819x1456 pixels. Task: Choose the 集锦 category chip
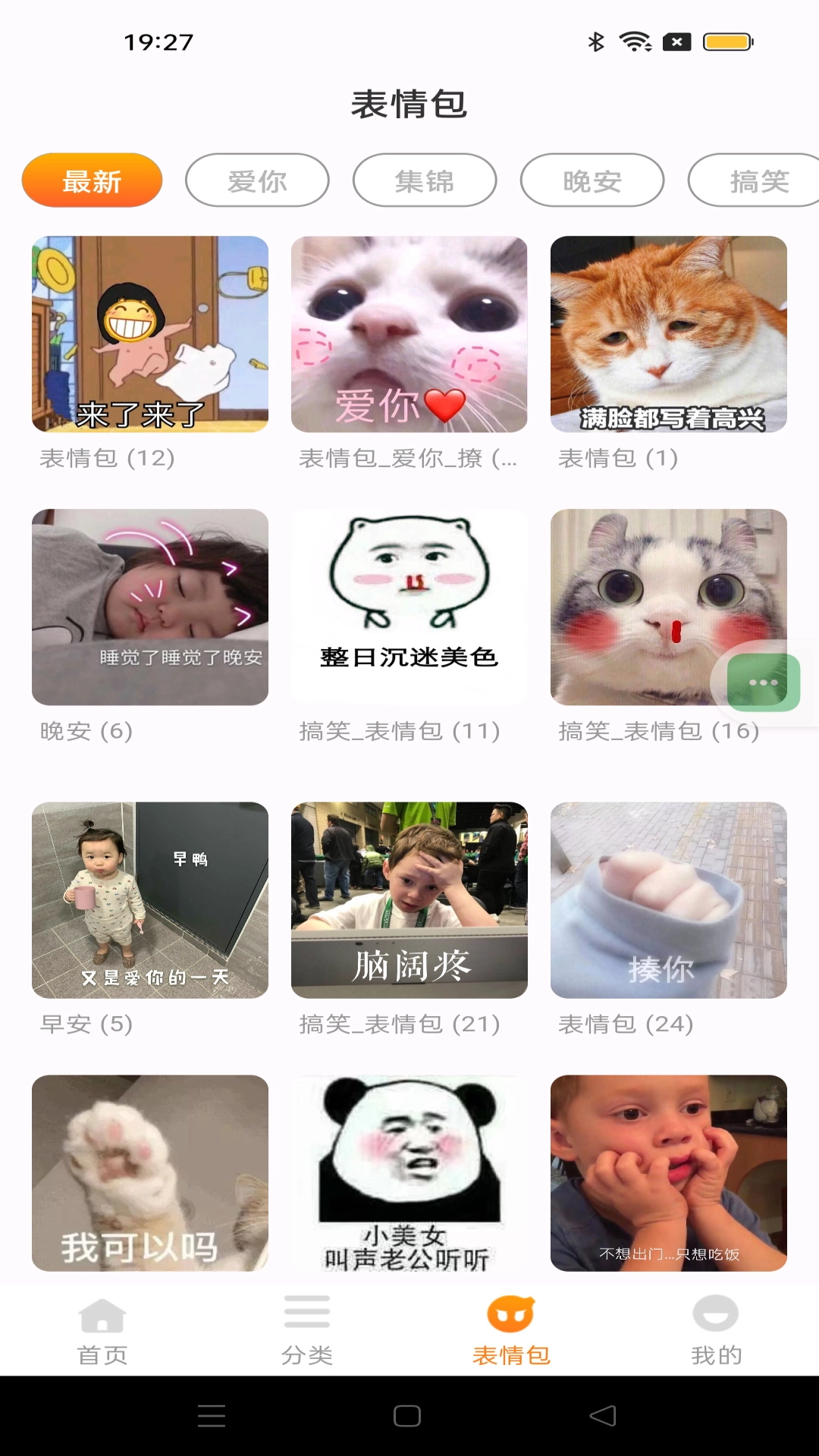click(x=425, y=180)
